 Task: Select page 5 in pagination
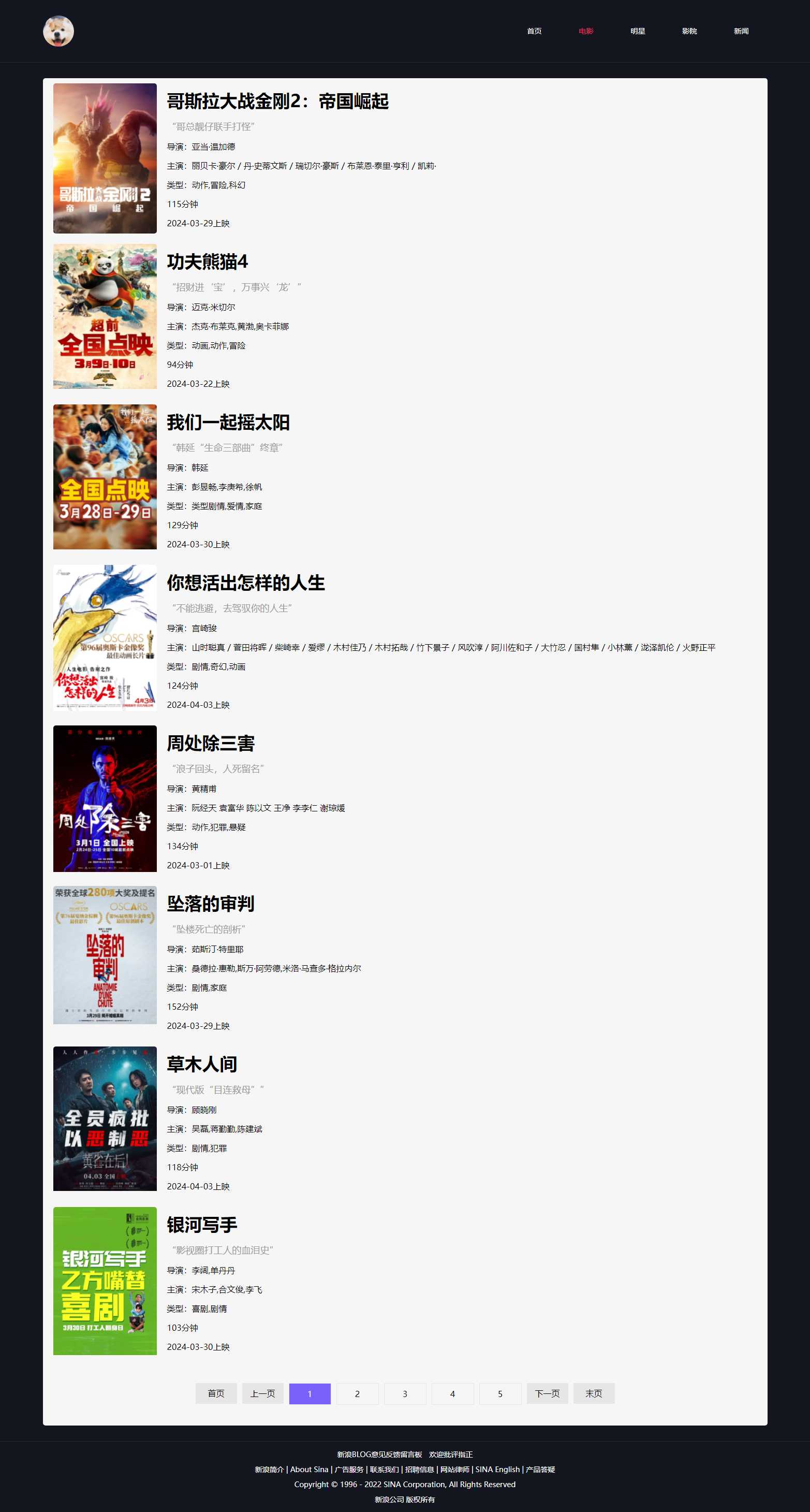click(500, 1393)
